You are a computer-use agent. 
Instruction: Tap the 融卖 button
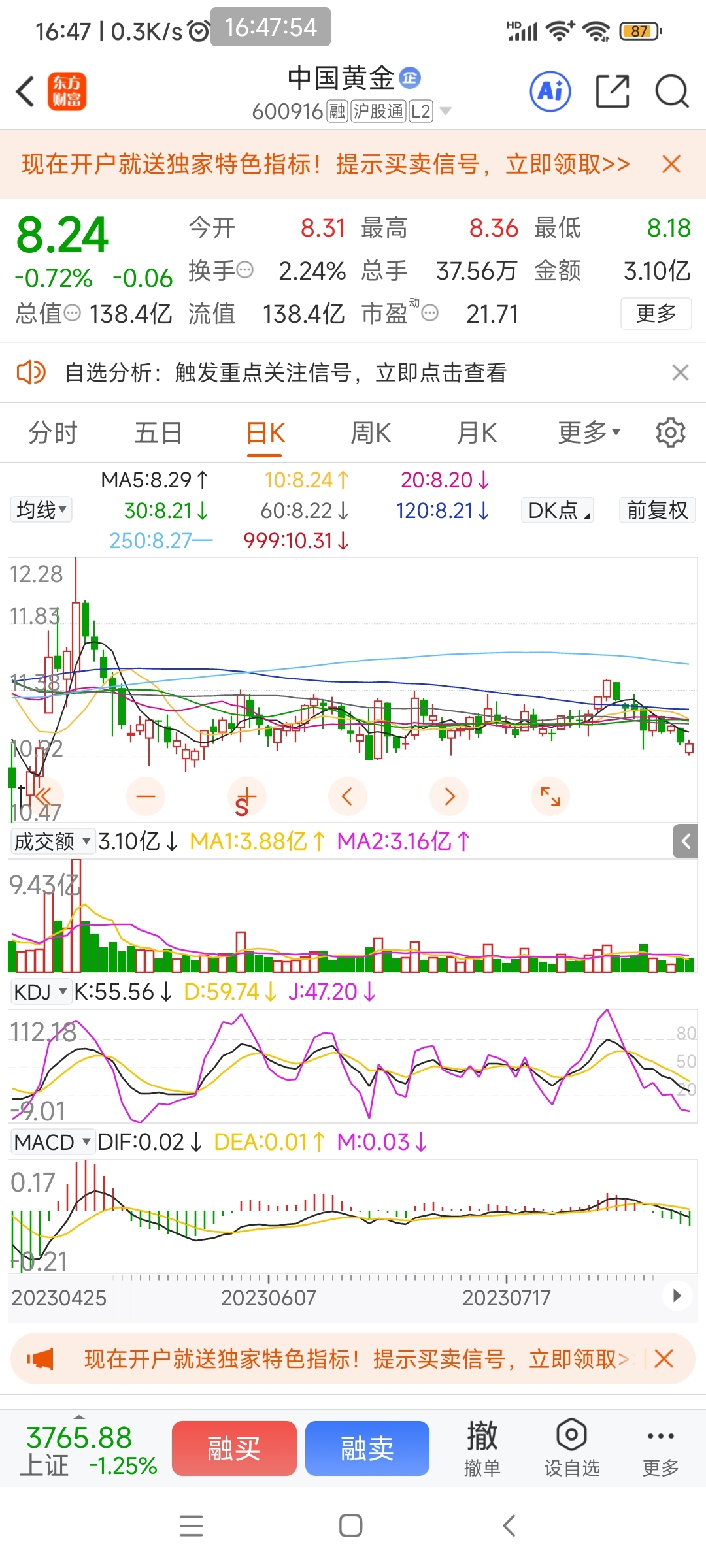[367, 1448]
